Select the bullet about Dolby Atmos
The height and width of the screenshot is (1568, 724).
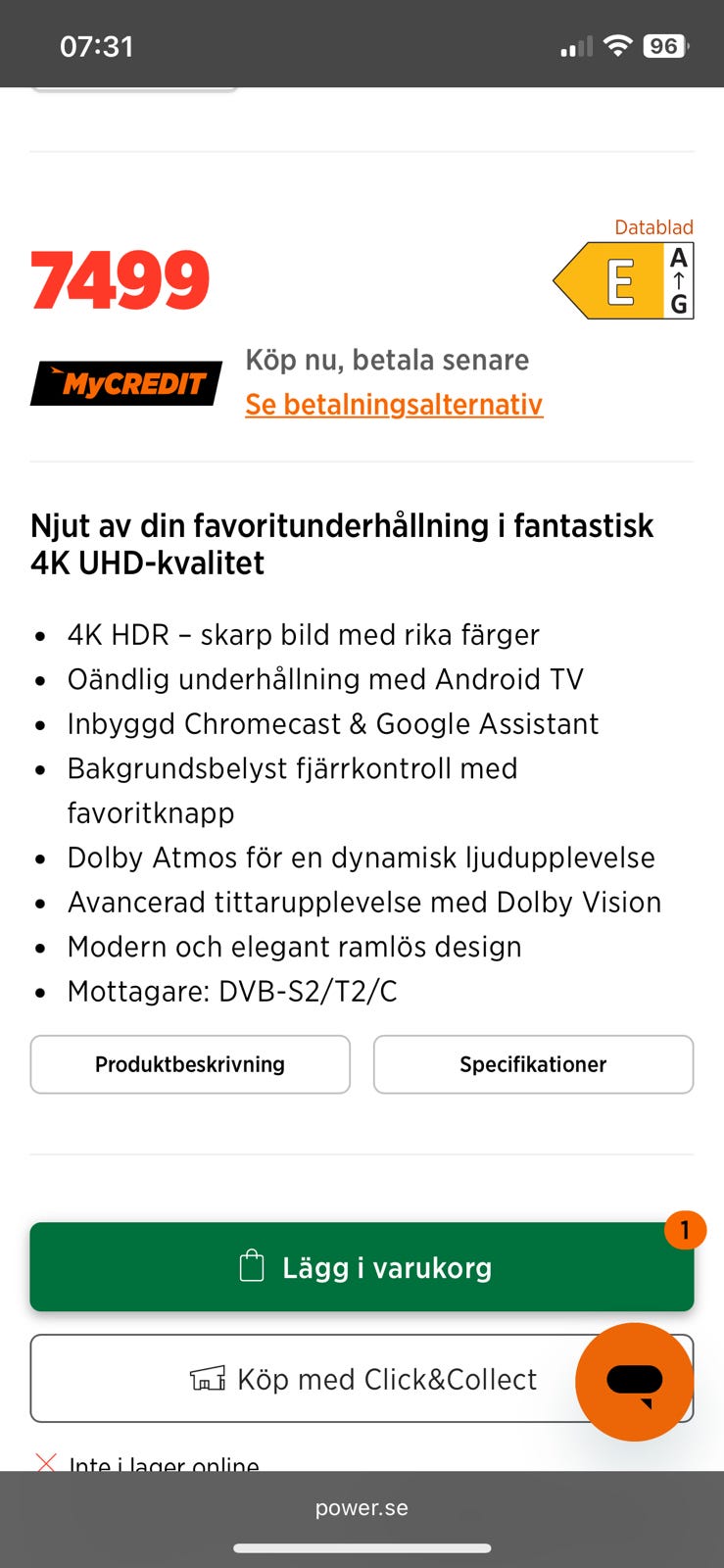coord(361,857)
